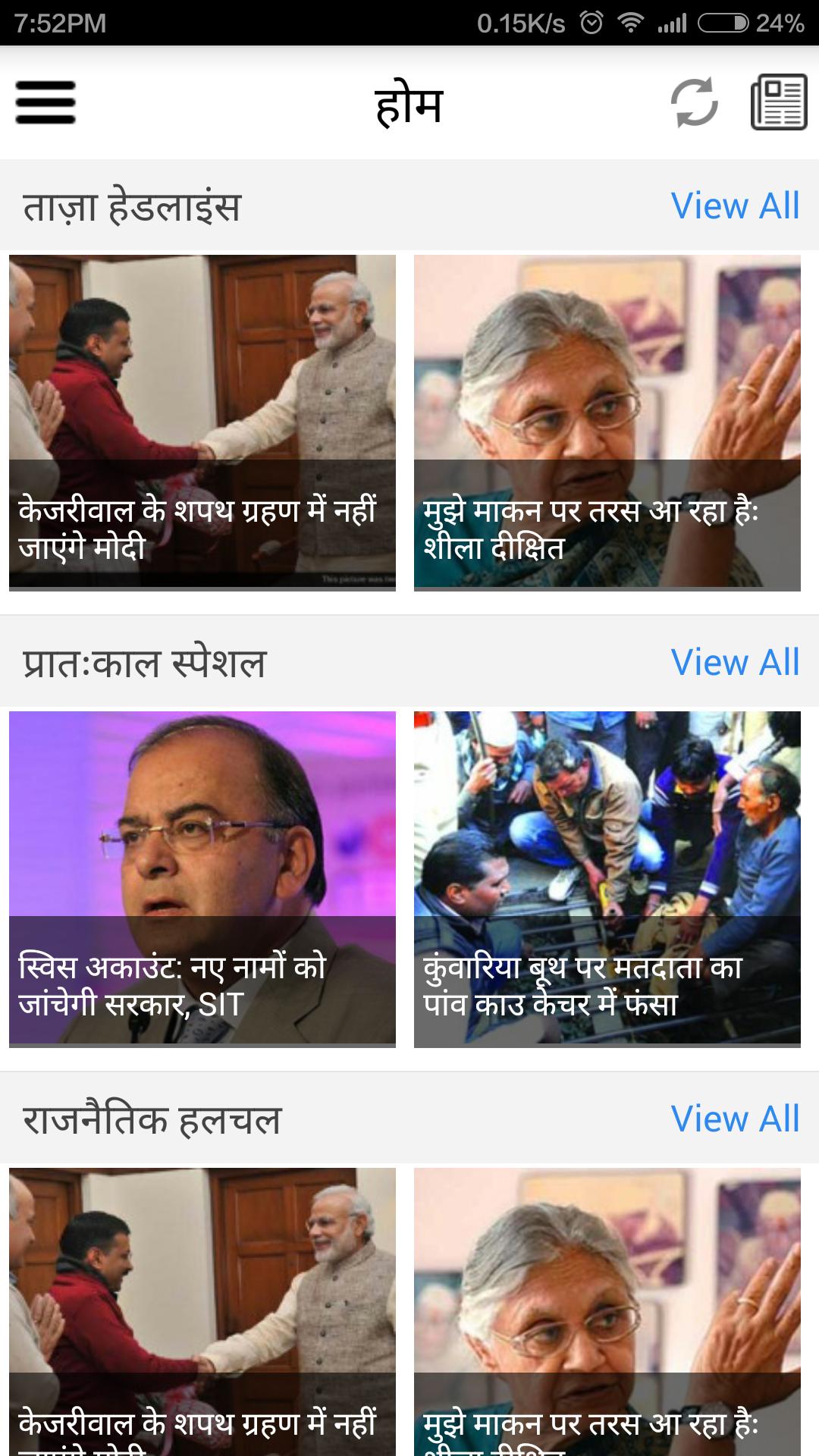
Task: Open the newspaper reading view icon
Action: 778,105
